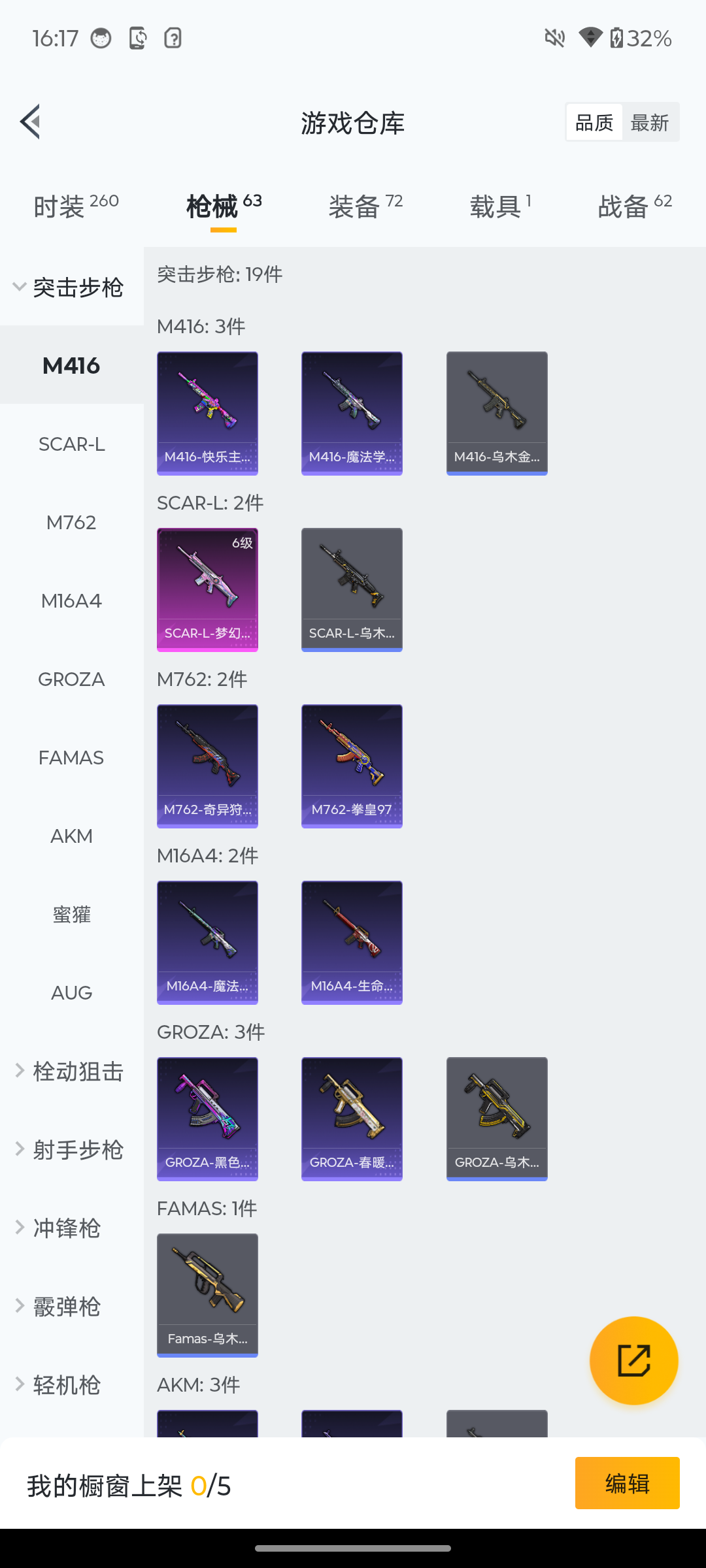This screenshot has height=1568, width=706.
Task: Open the GROZA-春暖... skin
Action: click(x=352, y=1119)
